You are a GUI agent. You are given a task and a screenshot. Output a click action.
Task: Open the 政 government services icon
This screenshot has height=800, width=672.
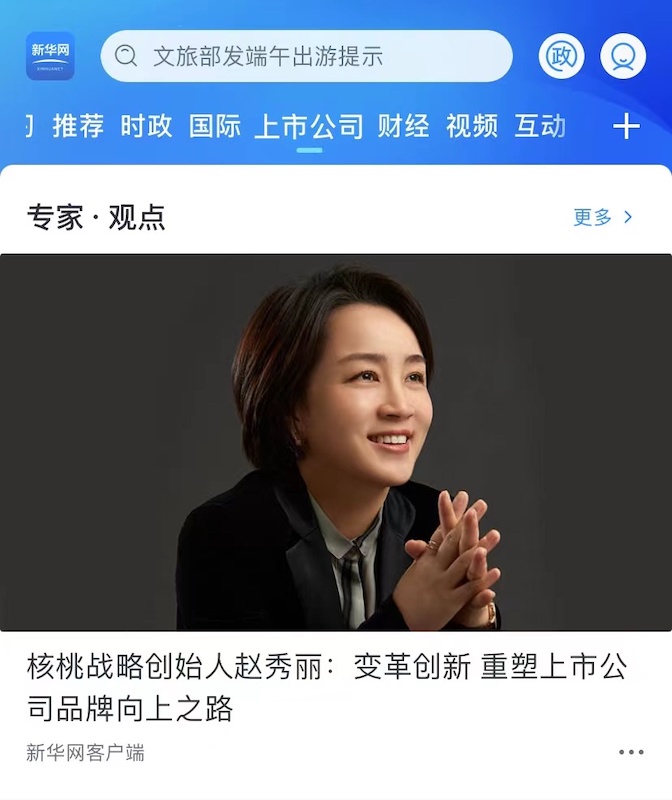562,56
